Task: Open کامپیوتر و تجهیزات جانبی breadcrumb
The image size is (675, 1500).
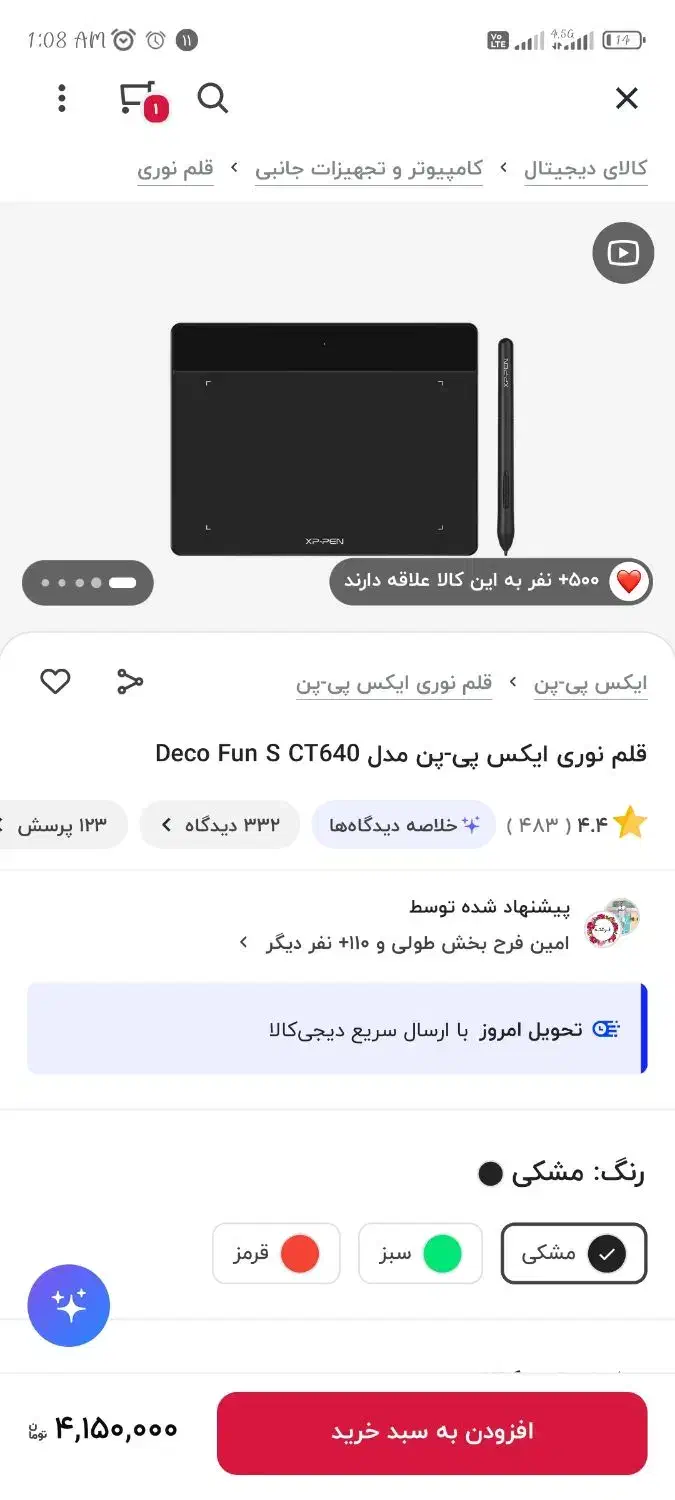Action: click(368, 168)
